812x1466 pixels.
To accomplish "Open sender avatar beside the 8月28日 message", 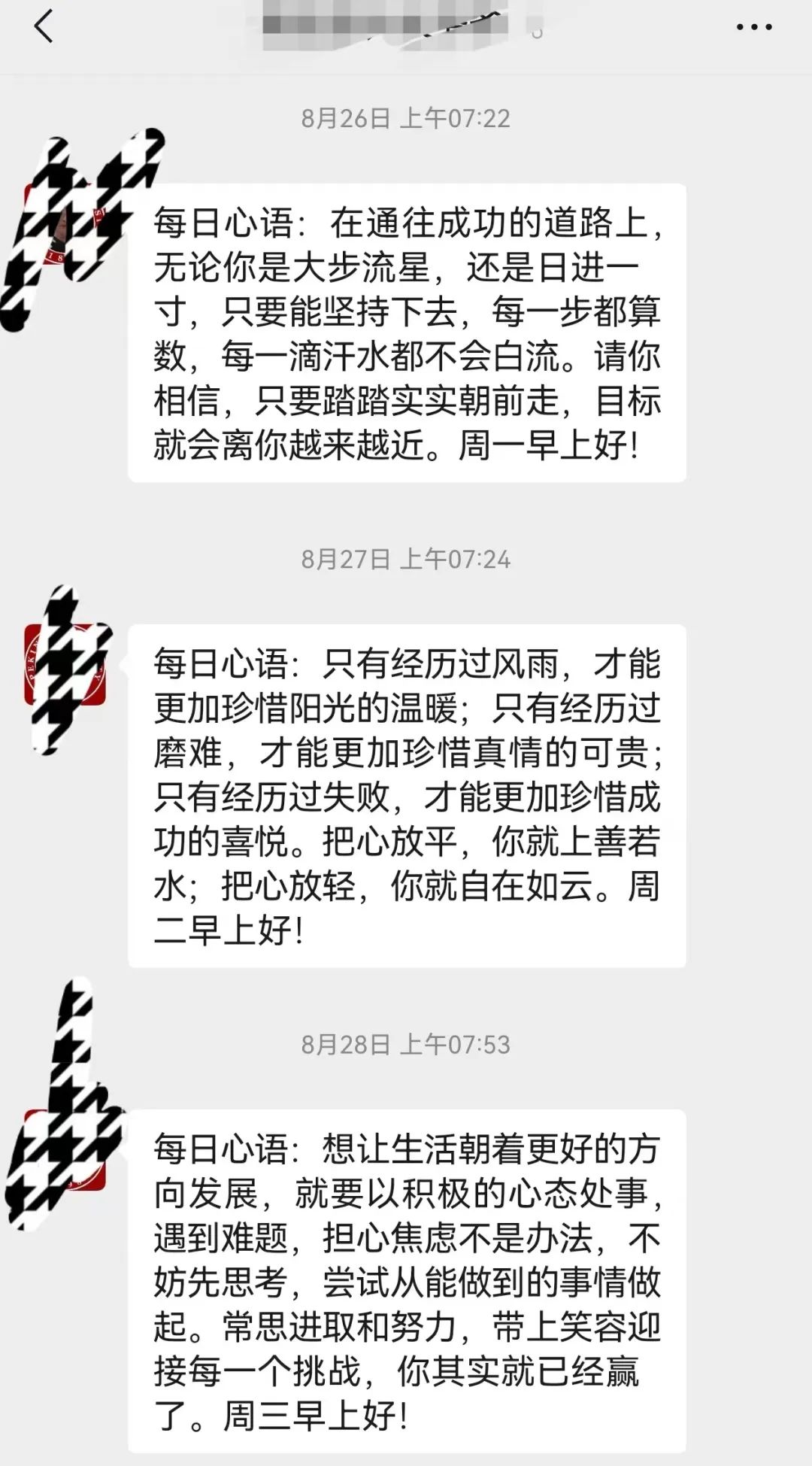I will click(x=66, y=1149).
